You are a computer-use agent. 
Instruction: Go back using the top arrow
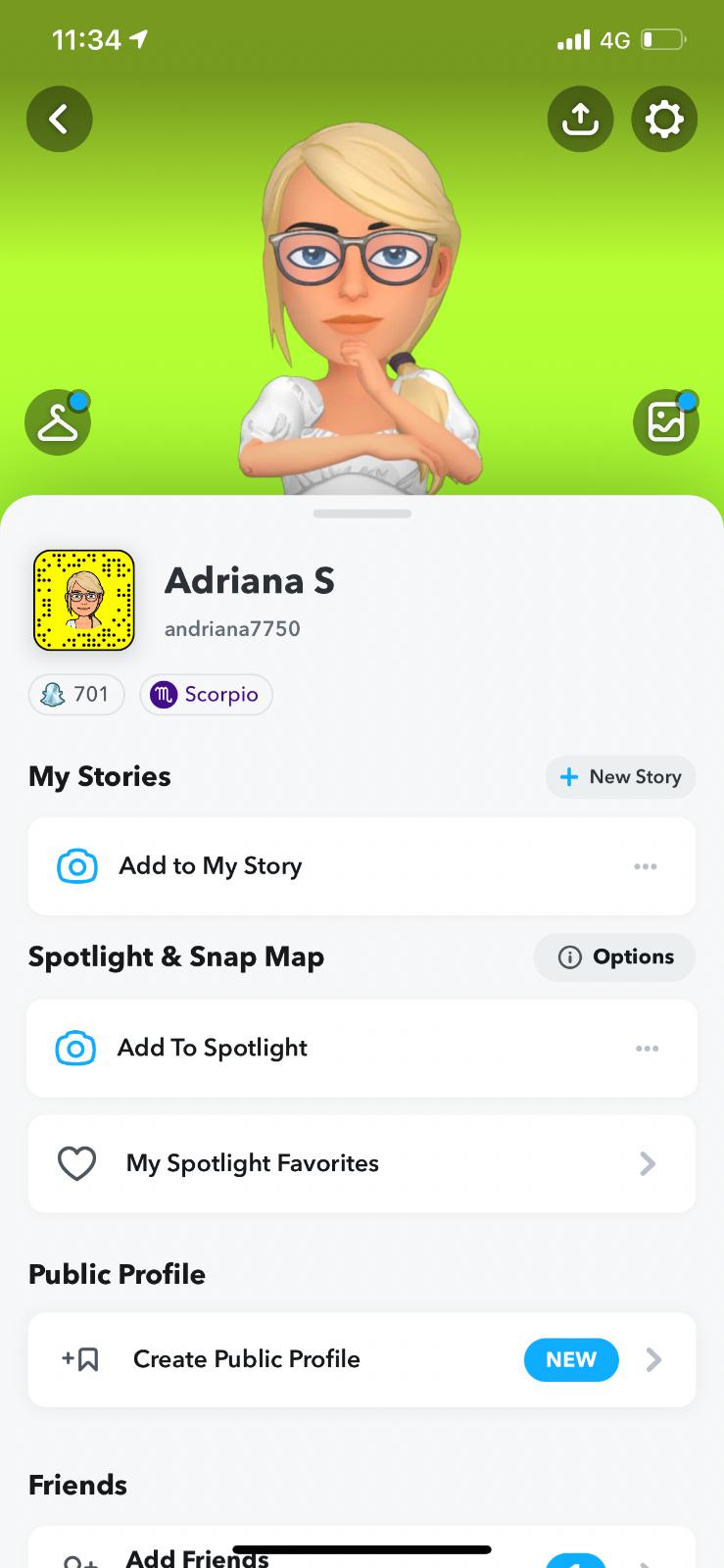[x=60, y=120]
